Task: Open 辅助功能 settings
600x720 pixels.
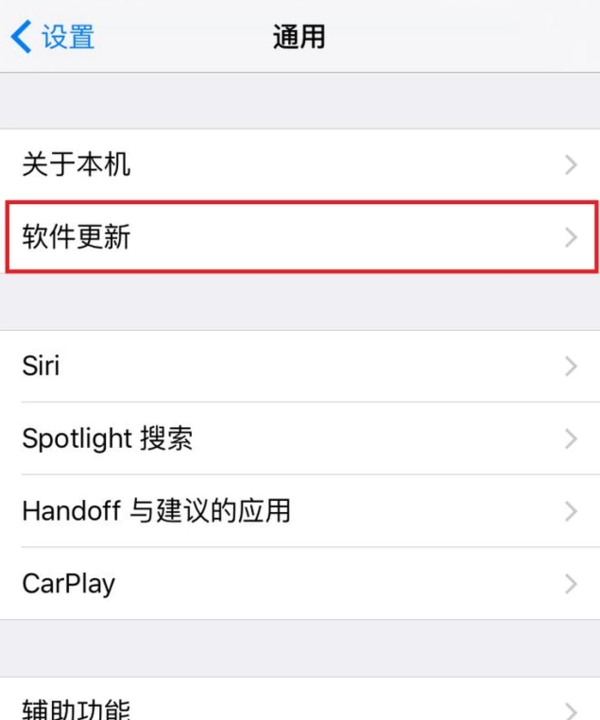Action: click(x=300, y=706)
